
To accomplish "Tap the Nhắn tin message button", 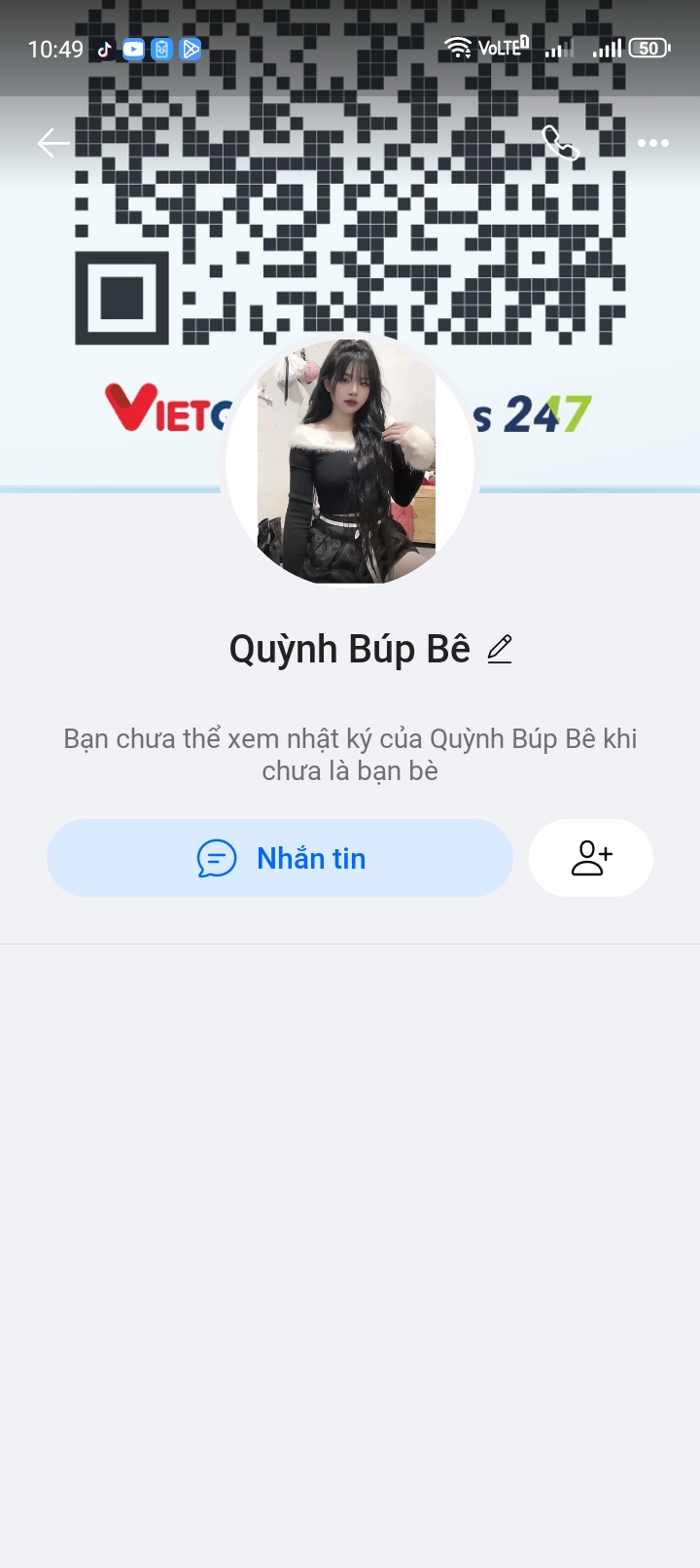I will [x=280, y=858].
